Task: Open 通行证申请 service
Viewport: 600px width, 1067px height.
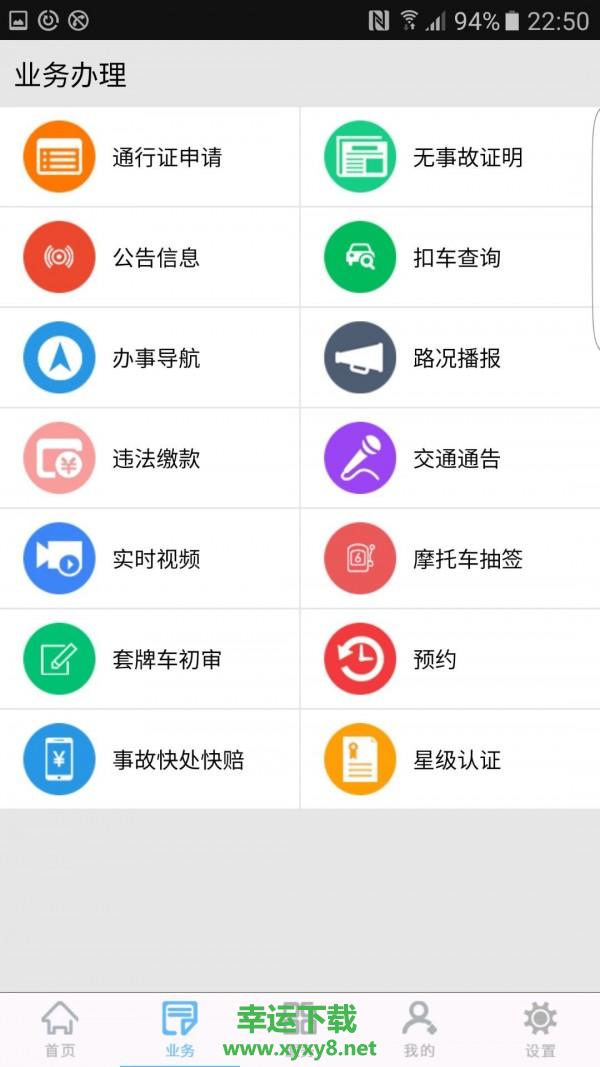Action: coord(150,157)
